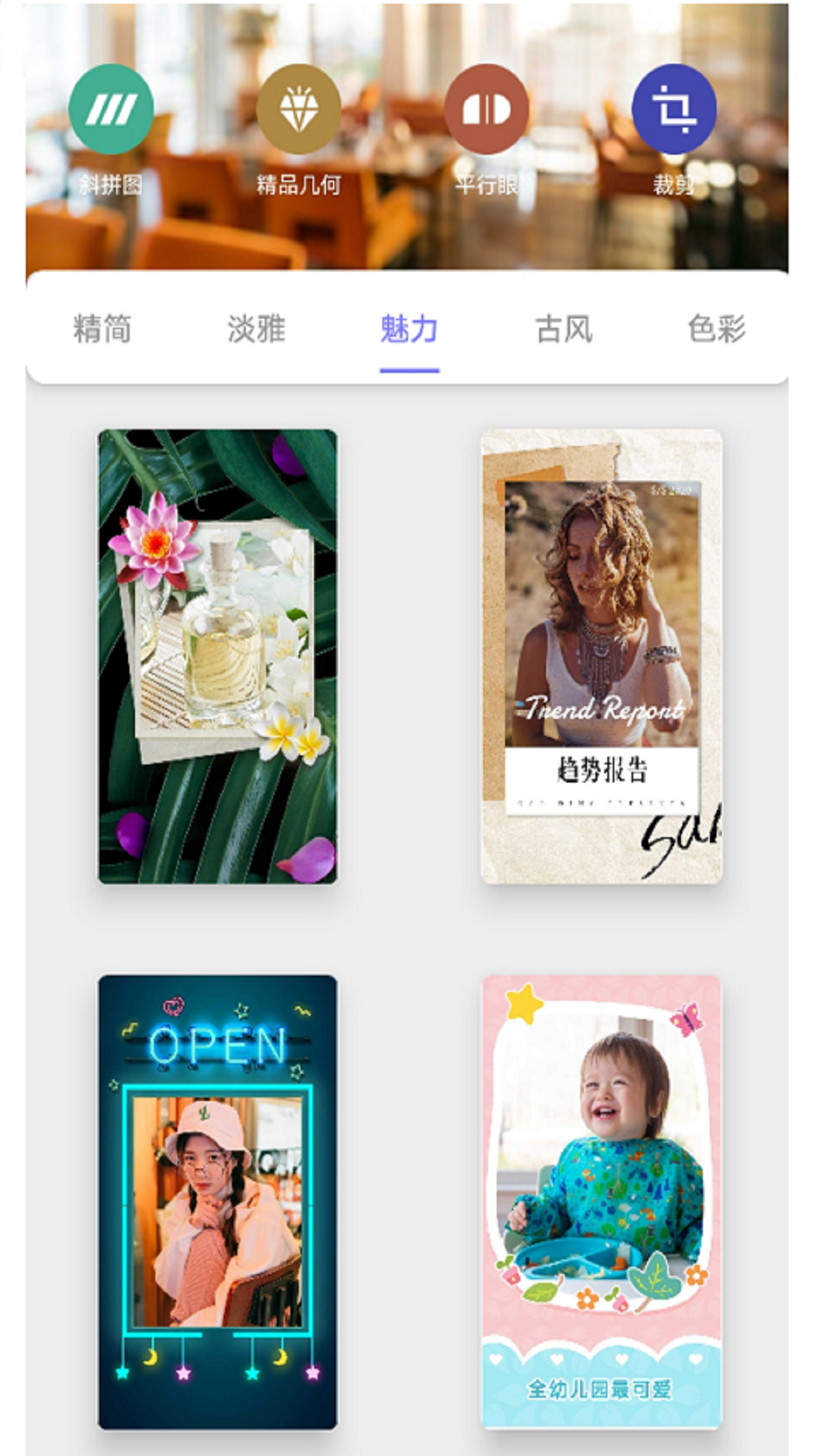Go to the 色彩 tab
This screenshot has width=819, height=1456.
717,329
